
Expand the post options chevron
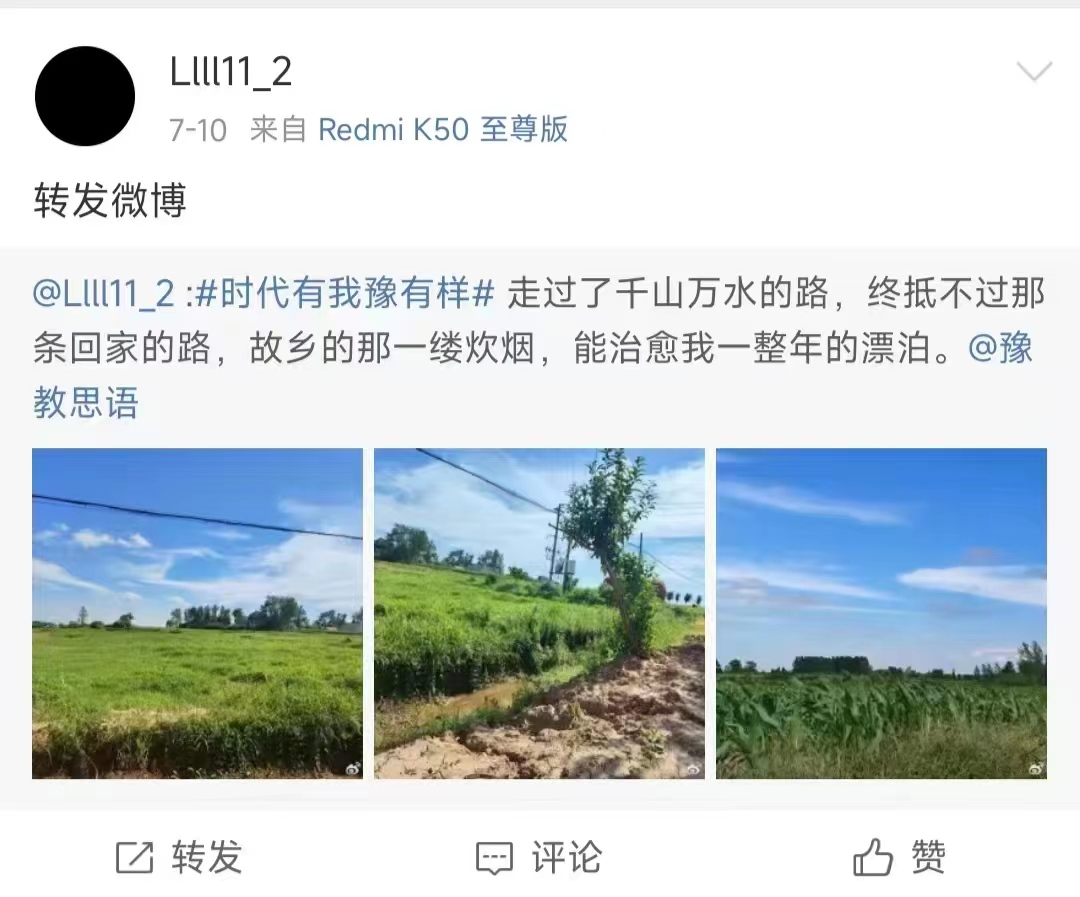click(x=1034, y=72)
